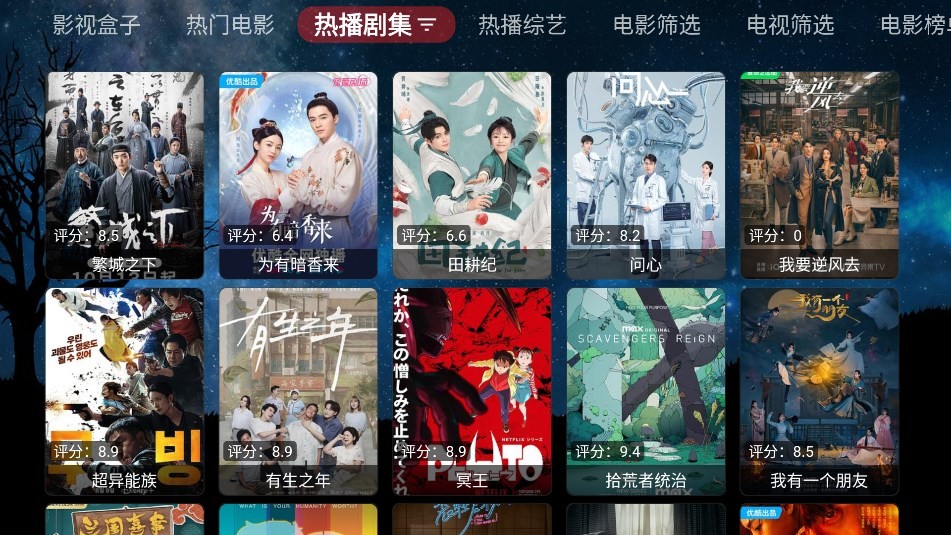Select the 田耕纪 poster card
The width and height of the screenshot is (951, 535).
(472, 175)
